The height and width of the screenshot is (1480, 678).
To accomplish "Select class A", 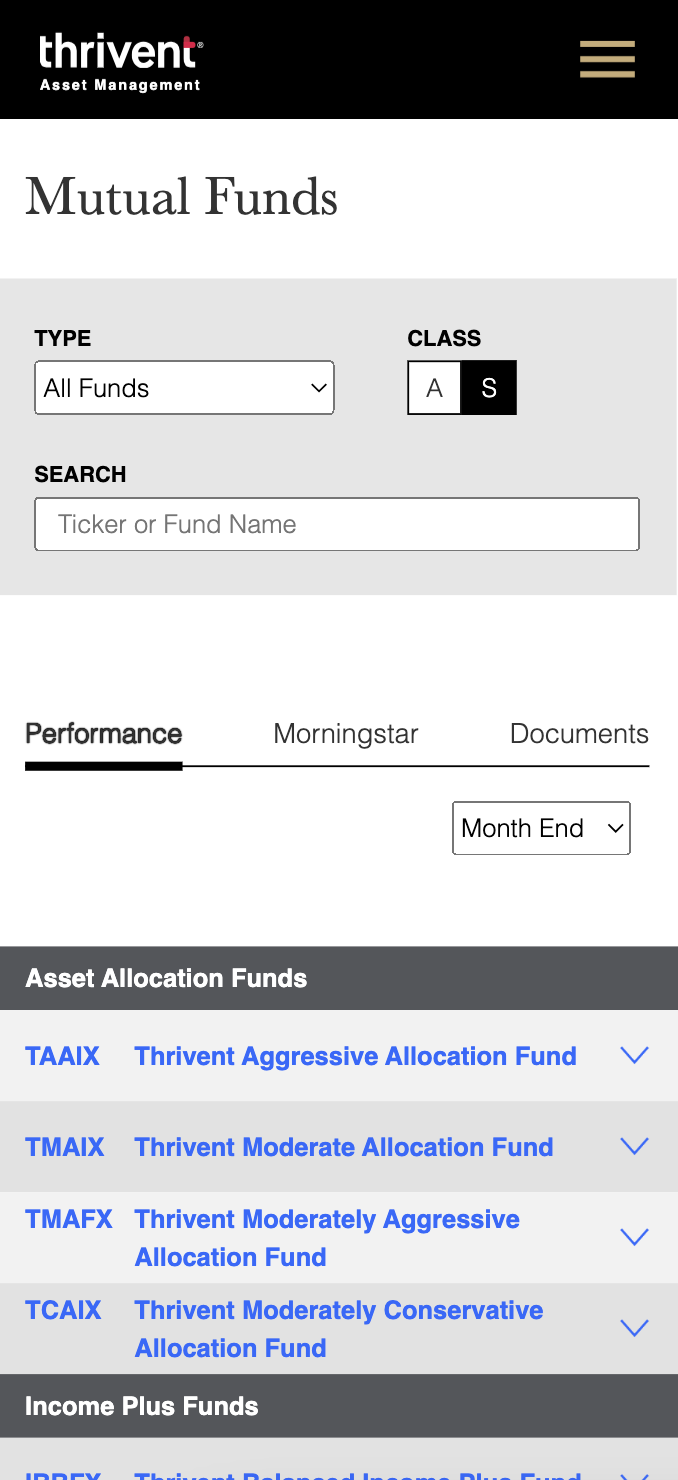I will (x=434, y=388).
